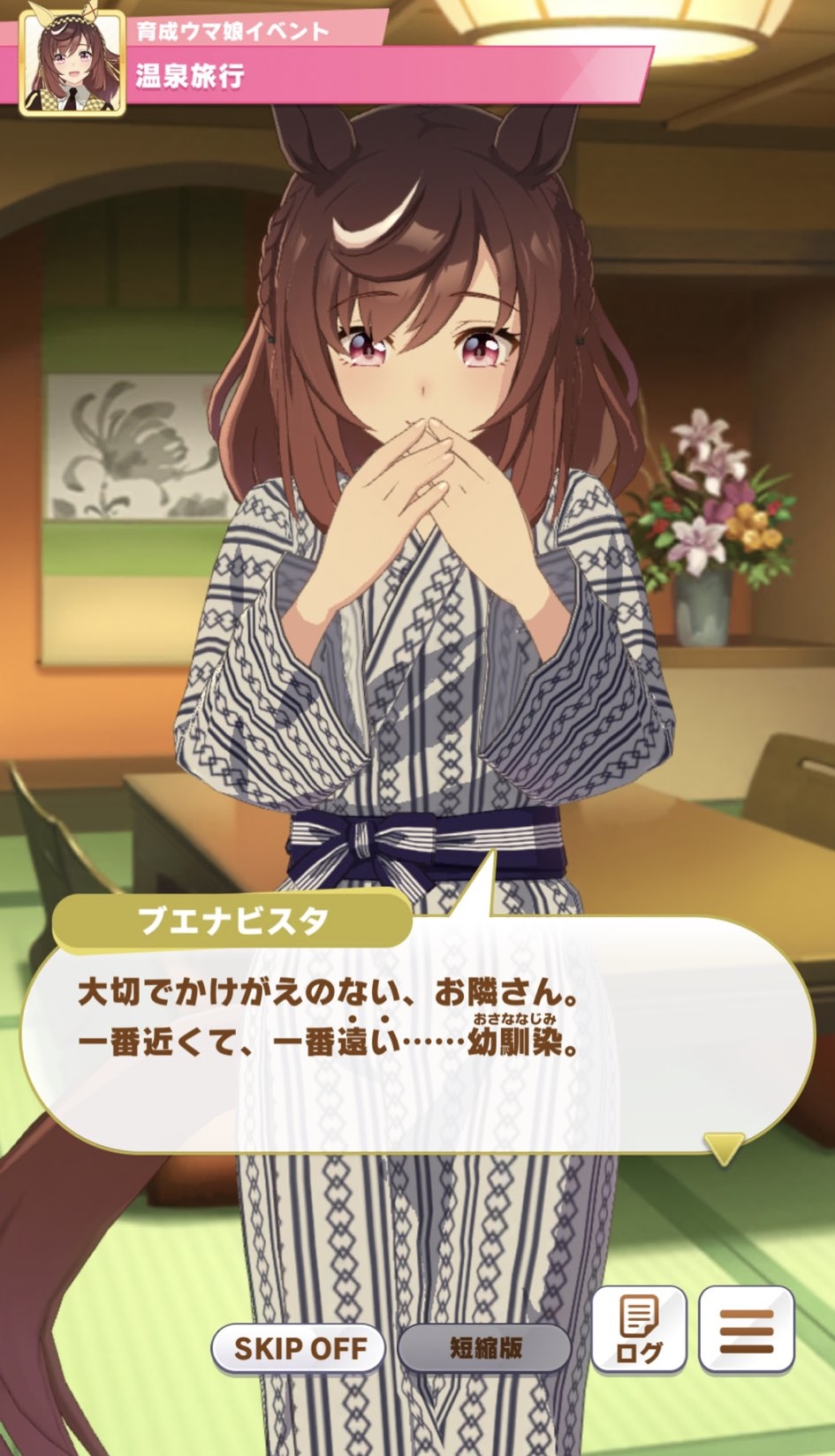This screenshot has width=835, height=1456.
Task: Switch to the 短縮版 shortened version
Action: (485, 1348)
